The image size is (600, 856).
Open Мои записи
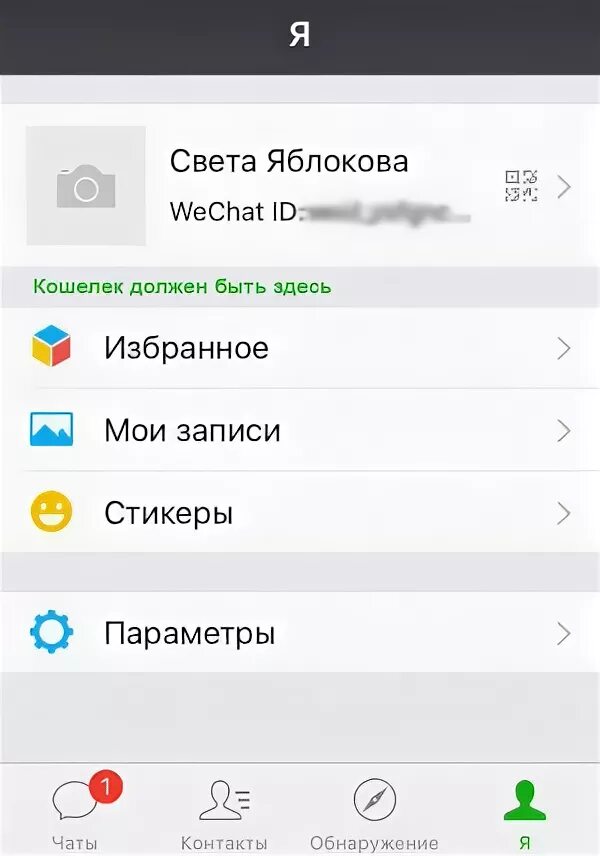click(300, 431)
